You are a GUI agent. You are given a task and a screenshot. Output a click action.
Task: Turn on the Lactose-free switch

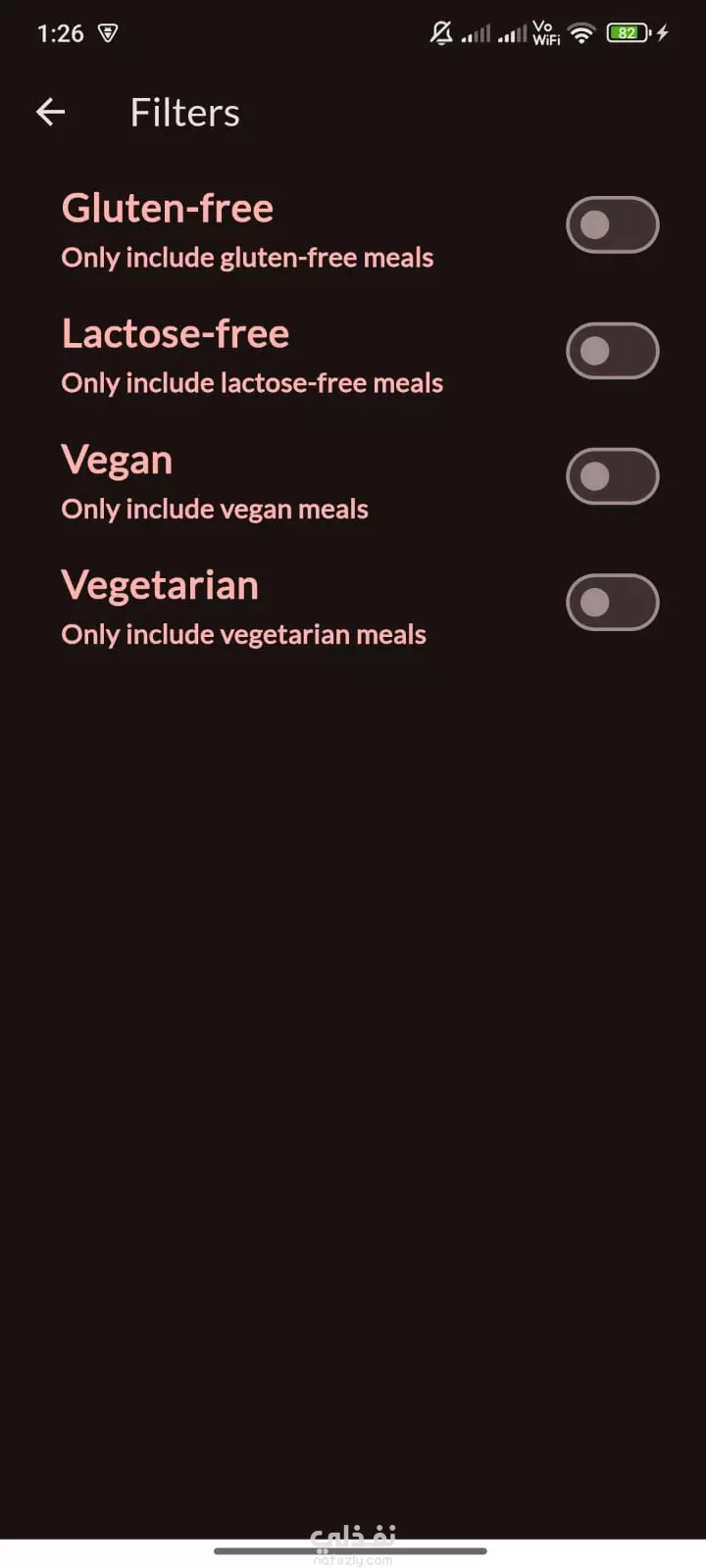pyautogui.click(x=613, y=351)
